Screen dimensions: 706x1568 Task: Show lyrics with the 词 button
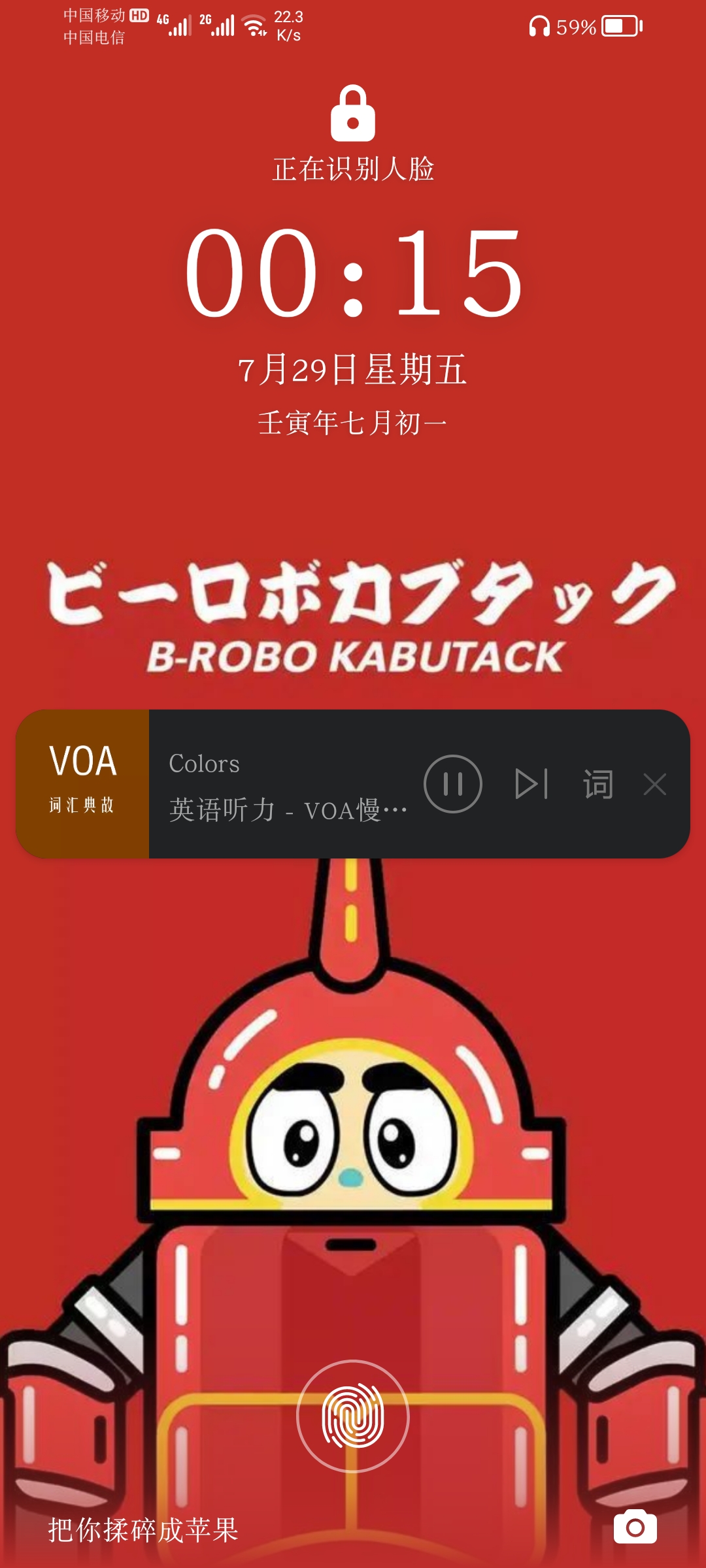[x=597, y=784]
